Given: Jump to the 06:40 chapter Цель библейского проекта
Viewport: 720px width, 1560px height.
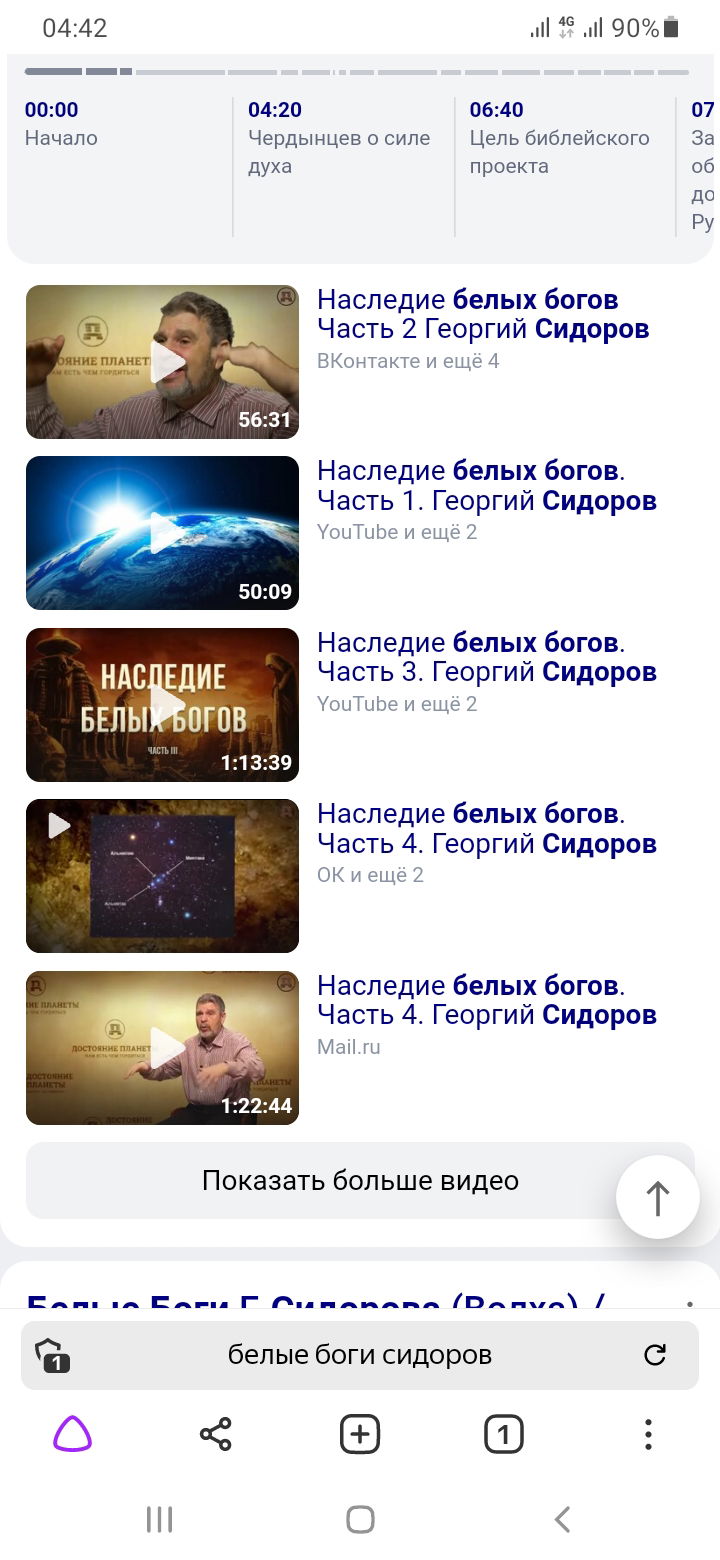Looking at the screenshot, I should click(x=560, y=138).
